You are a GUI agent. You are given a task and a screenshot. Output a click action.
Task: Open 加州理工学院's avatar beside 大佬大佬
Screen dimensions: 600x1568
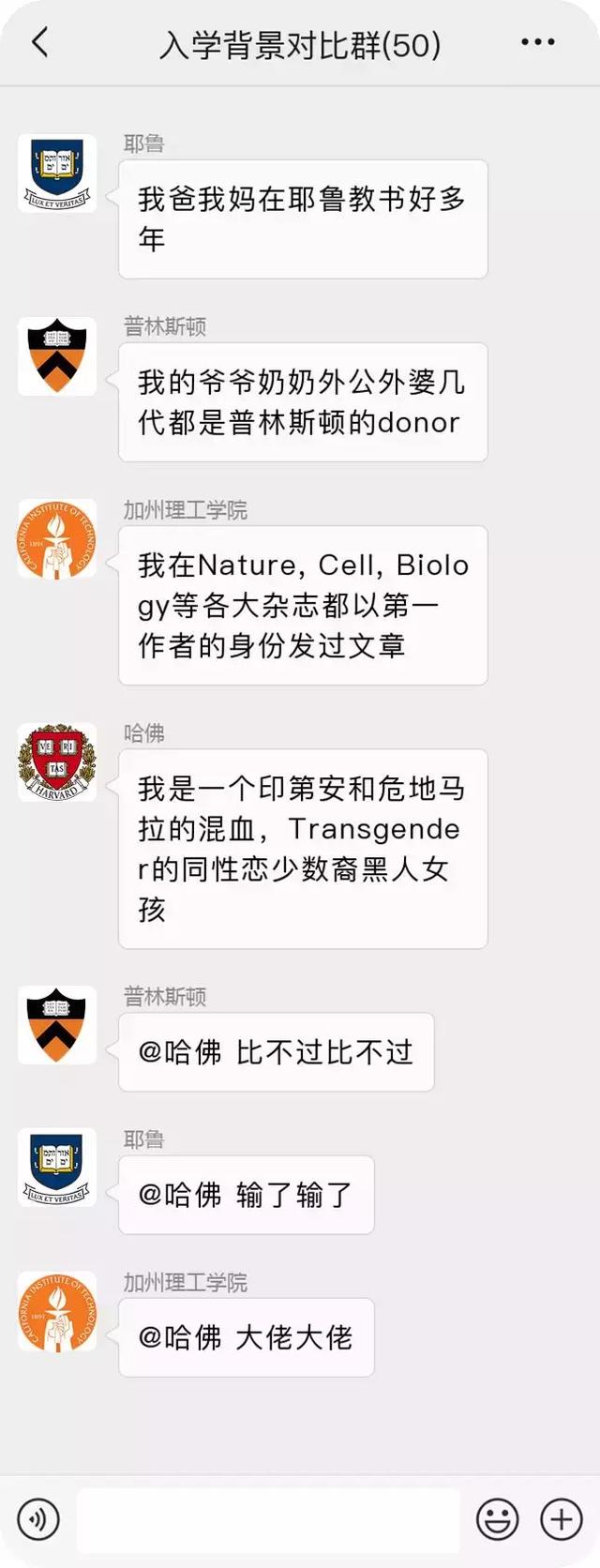tap(57, 1311)
